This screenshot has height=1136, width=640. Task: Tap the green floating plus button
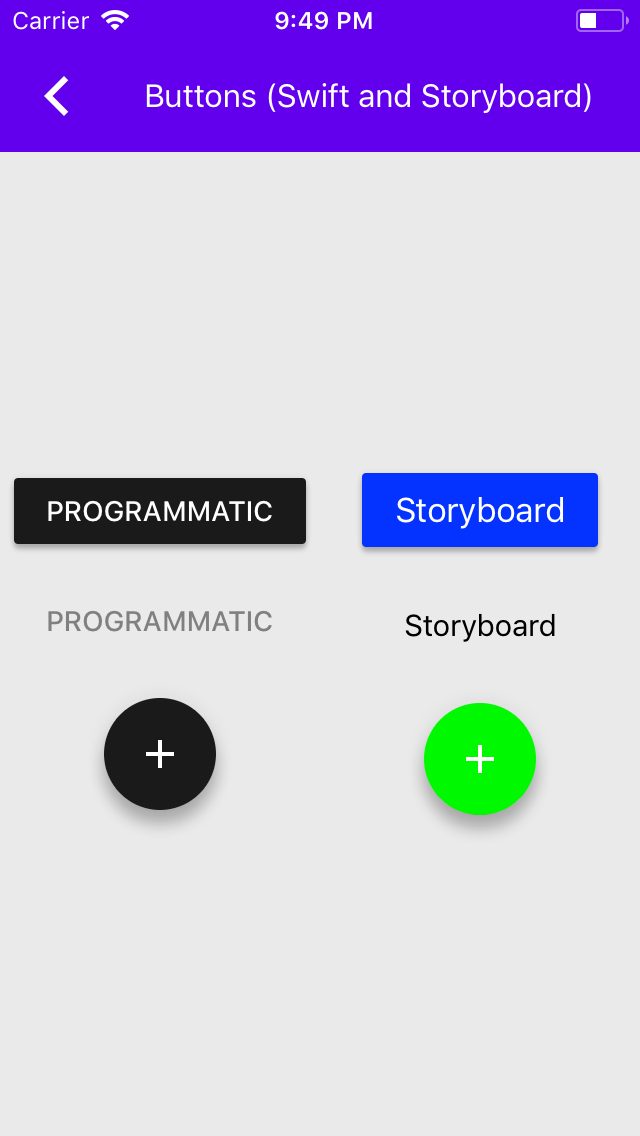480,759
